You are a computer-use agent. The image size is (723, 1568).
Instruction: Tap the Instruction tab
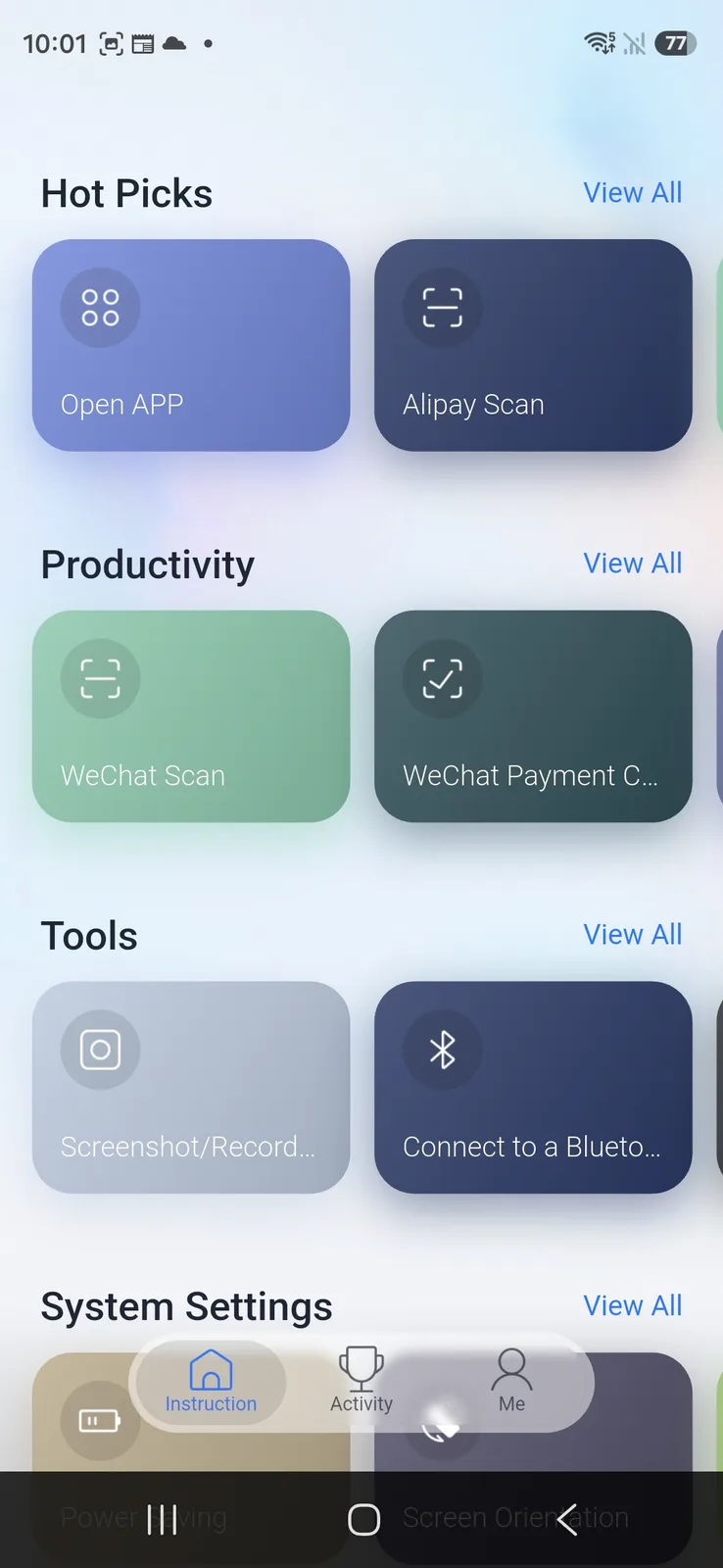211,1381
